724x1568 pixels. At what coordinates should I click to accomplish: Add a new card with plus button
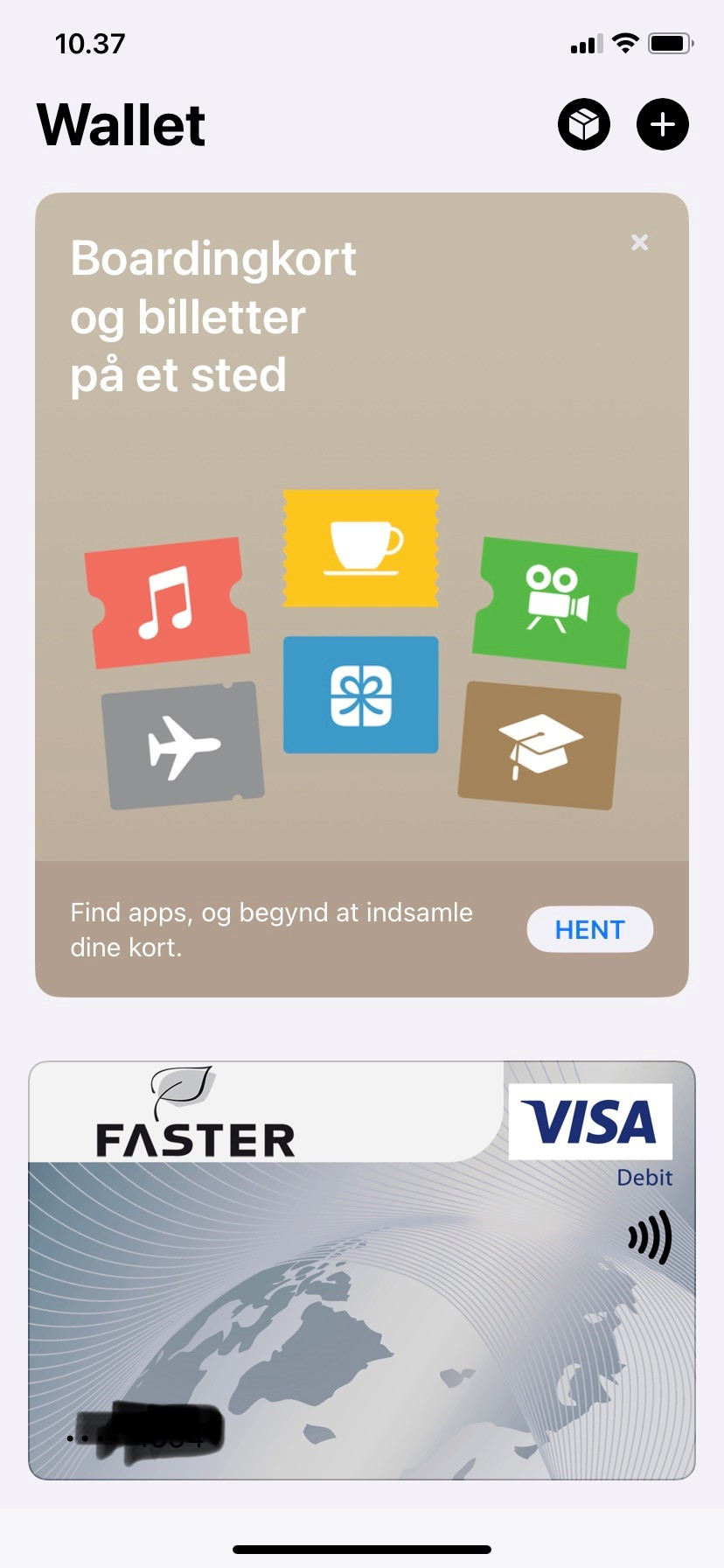(x=662, y=124)
